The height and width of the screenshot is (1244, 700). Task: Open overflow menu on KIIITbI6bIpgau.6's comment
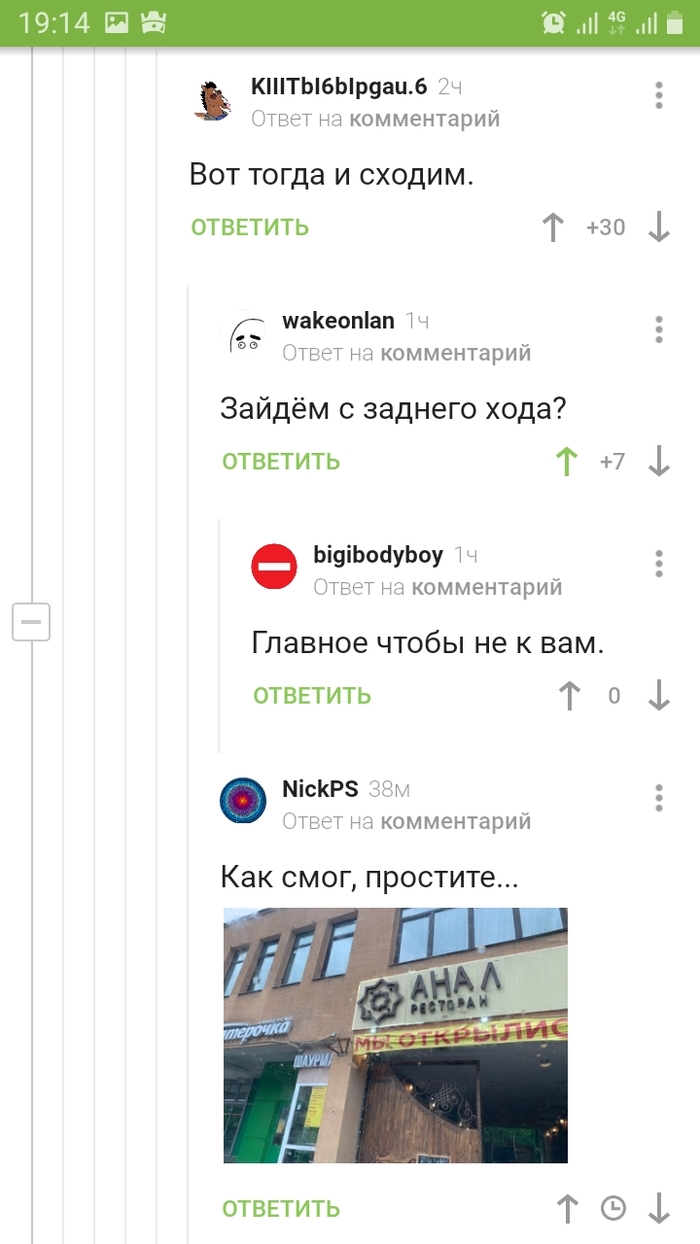(659, 95)
